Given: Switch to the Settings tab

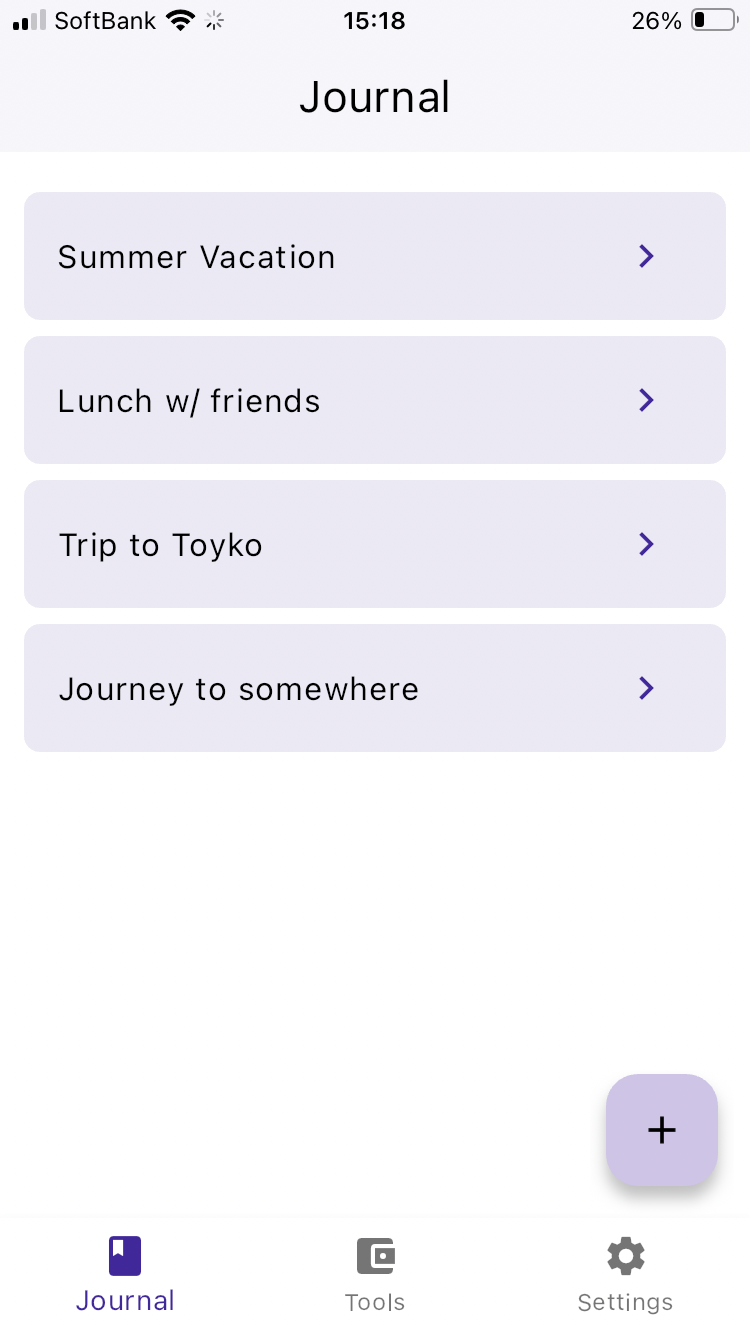Looking at the screenshot, I should tap(625, 1275).
